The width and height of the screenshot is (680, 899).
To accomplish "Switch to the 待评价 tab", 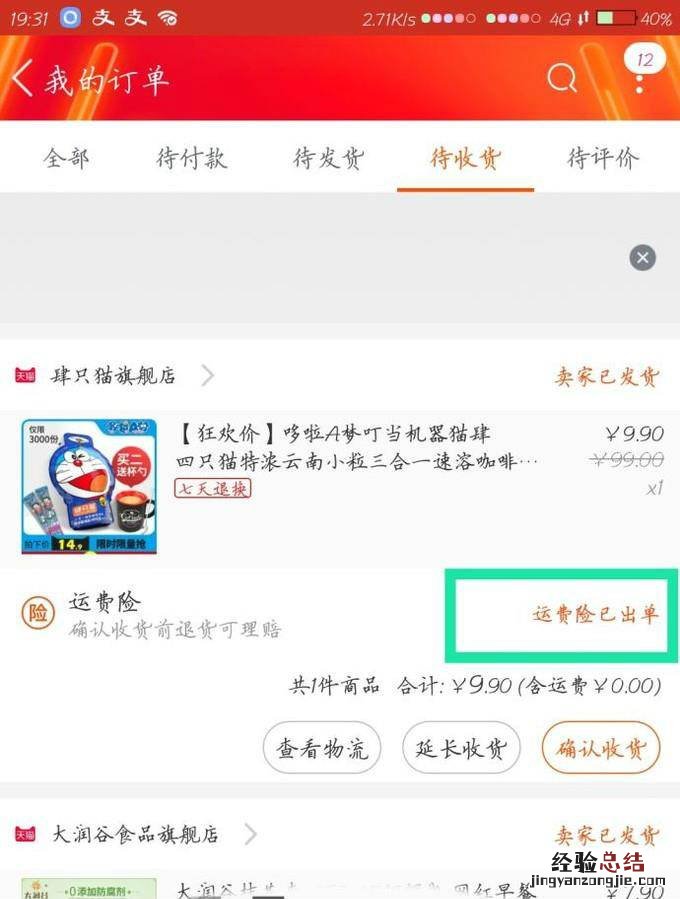I will [602, 158].
